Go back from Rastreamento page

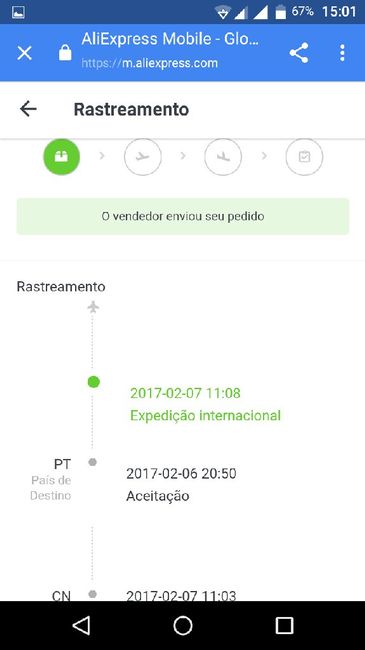pyautogui.click(x=28, y=109)
